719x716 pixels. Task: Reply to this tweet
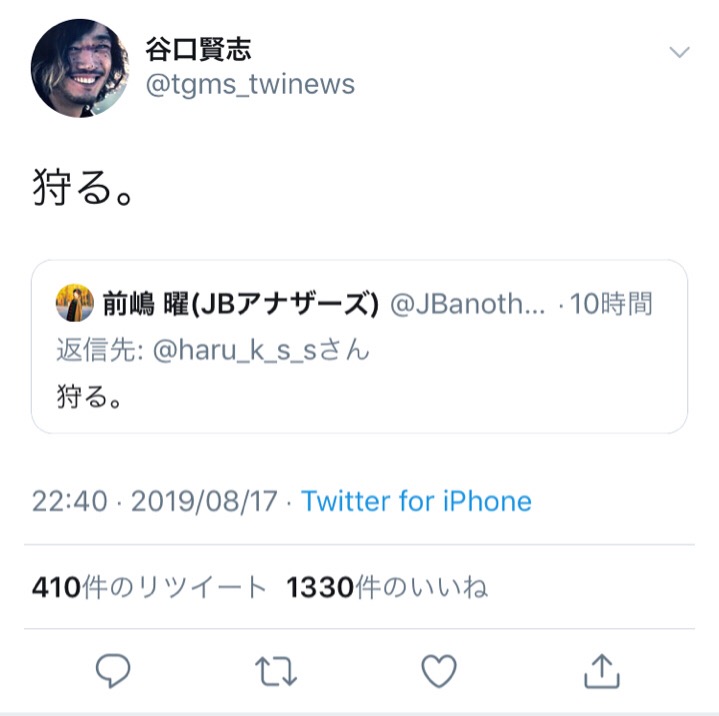(x=113, y=671)
